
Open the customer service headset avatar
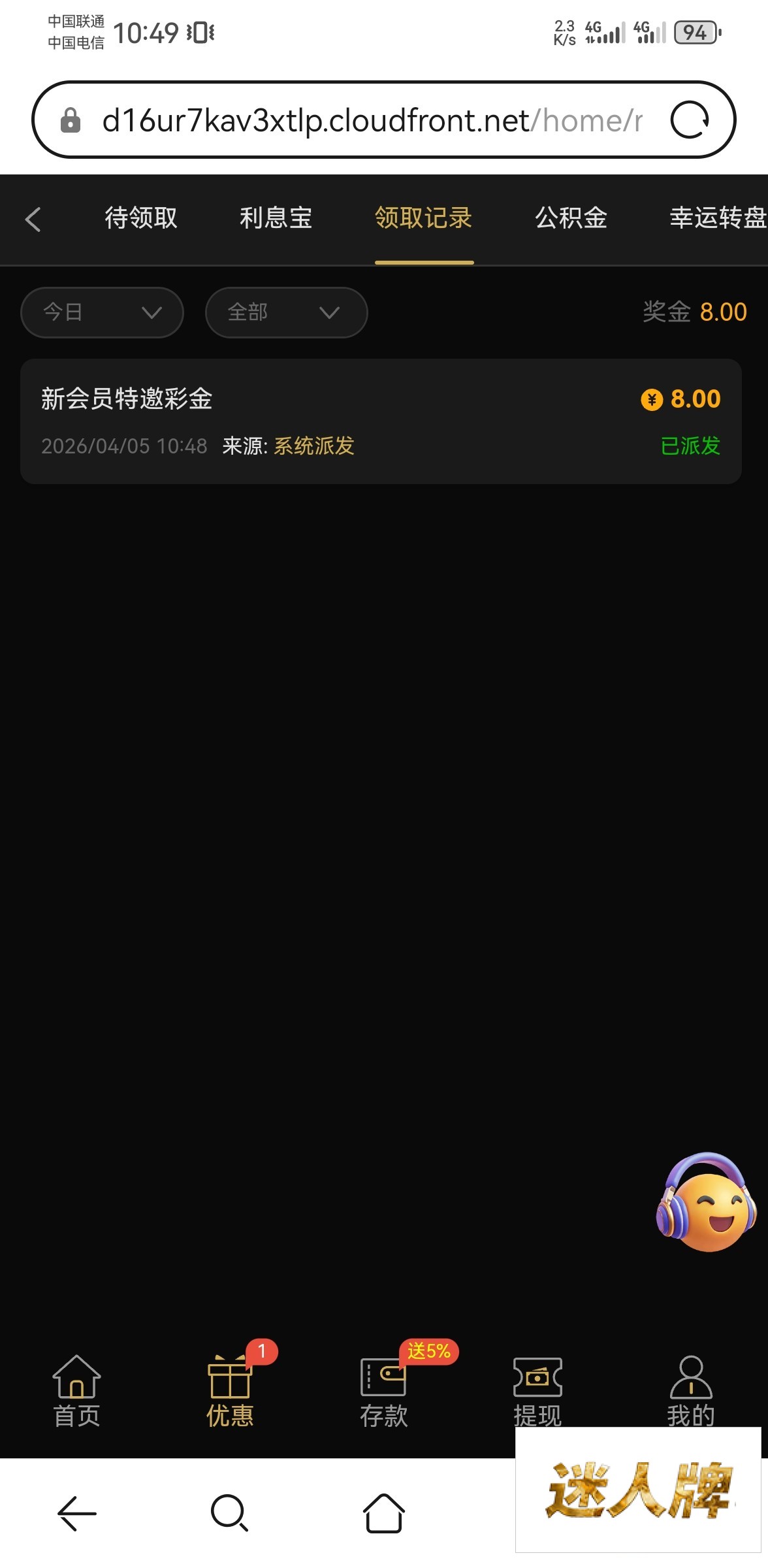pos(707,1202)
